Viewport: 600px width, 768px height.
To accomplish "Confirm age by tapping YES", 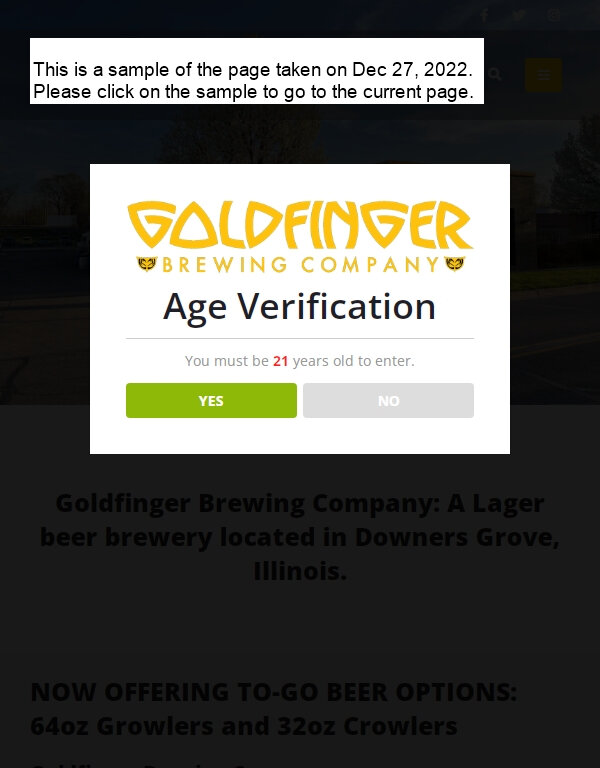I will click(211, 400).
